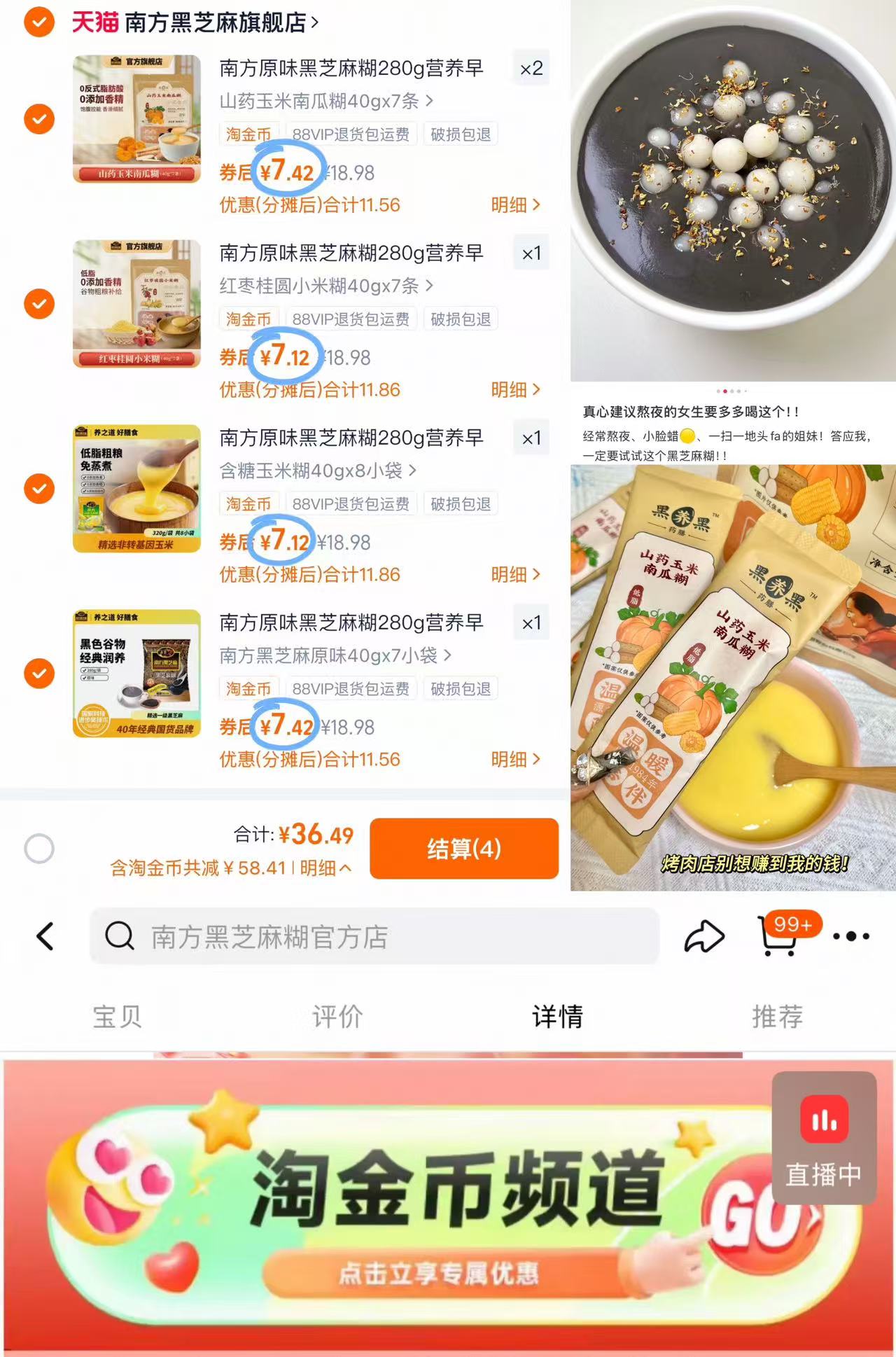Open the more options ellipsis icon
896x1357 pixels.
point(851,935)
